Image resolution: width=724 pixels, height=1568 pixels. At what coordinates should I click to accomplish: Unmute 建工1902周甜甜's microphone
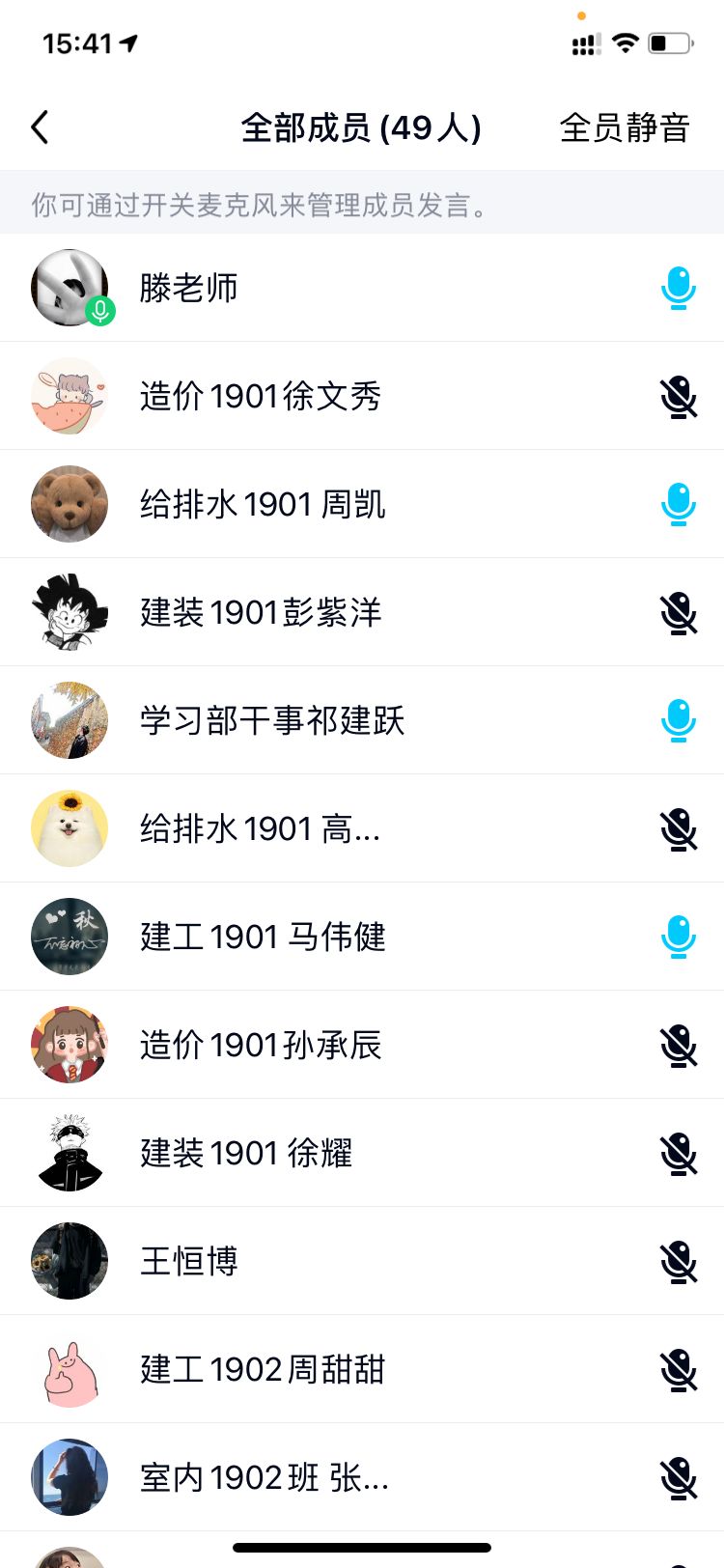679,1369
